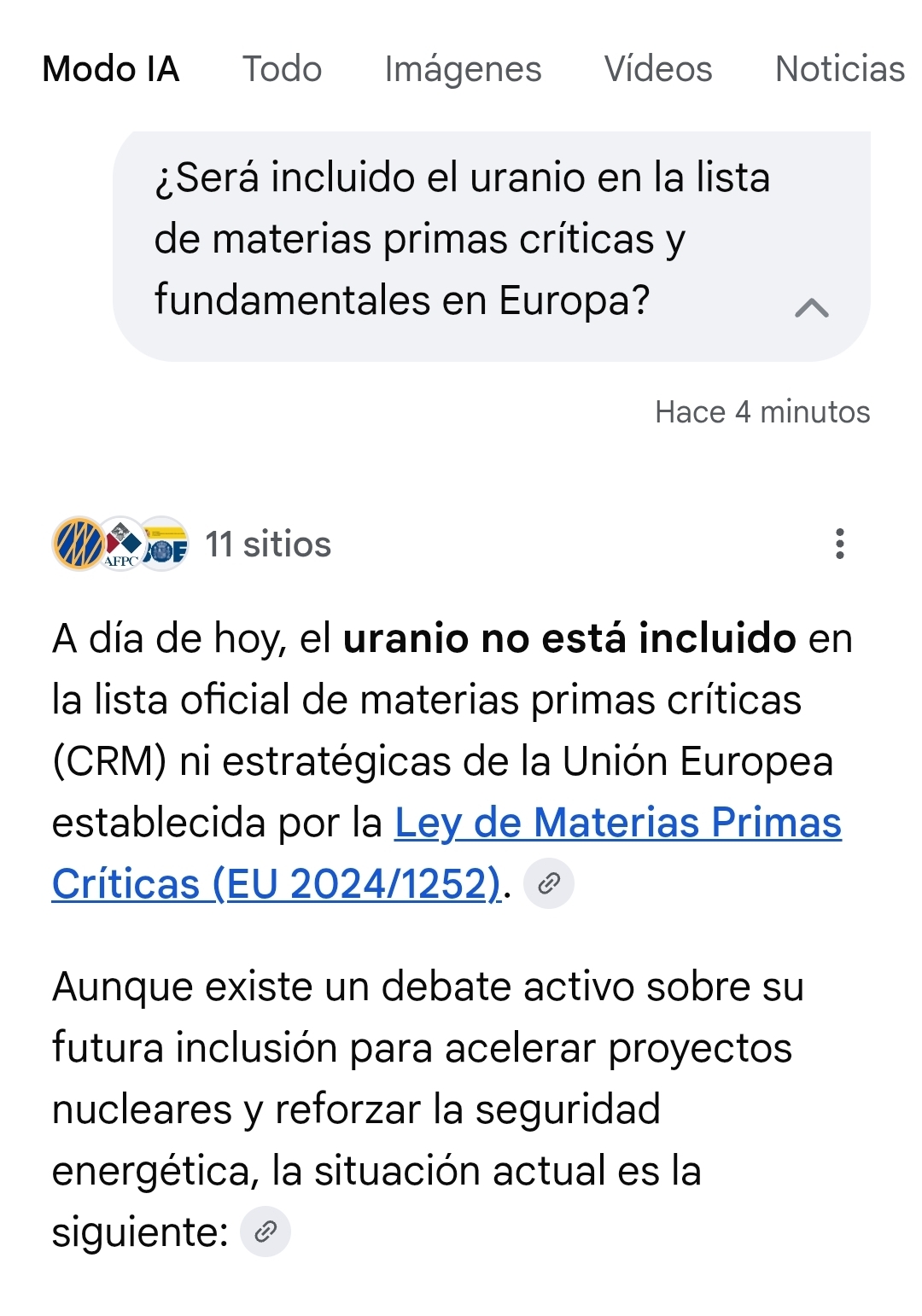
Task: Open the three-dot overflow menu
Action: (840, 544)
